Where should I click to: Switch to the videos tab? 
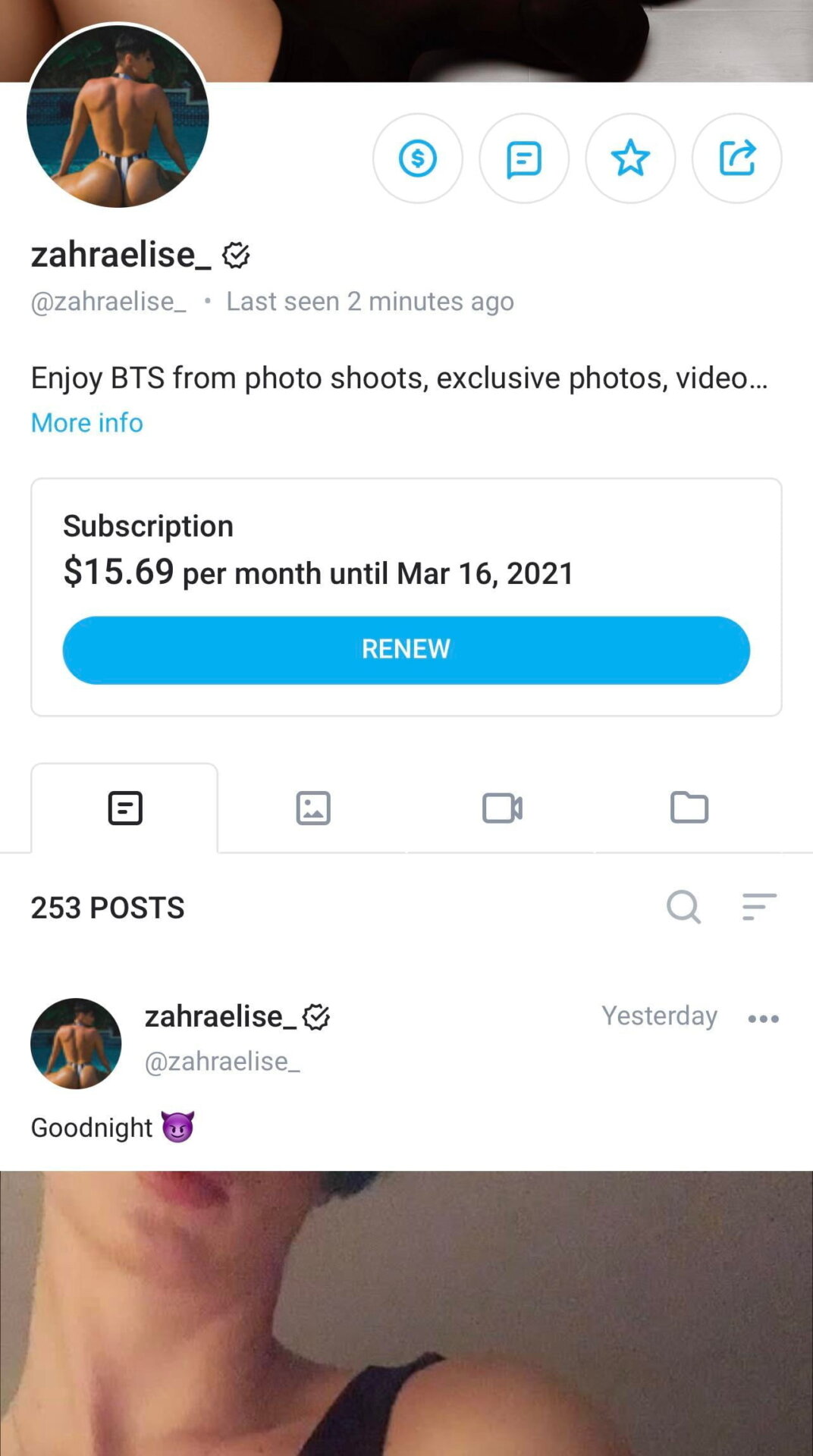(501, 808)
